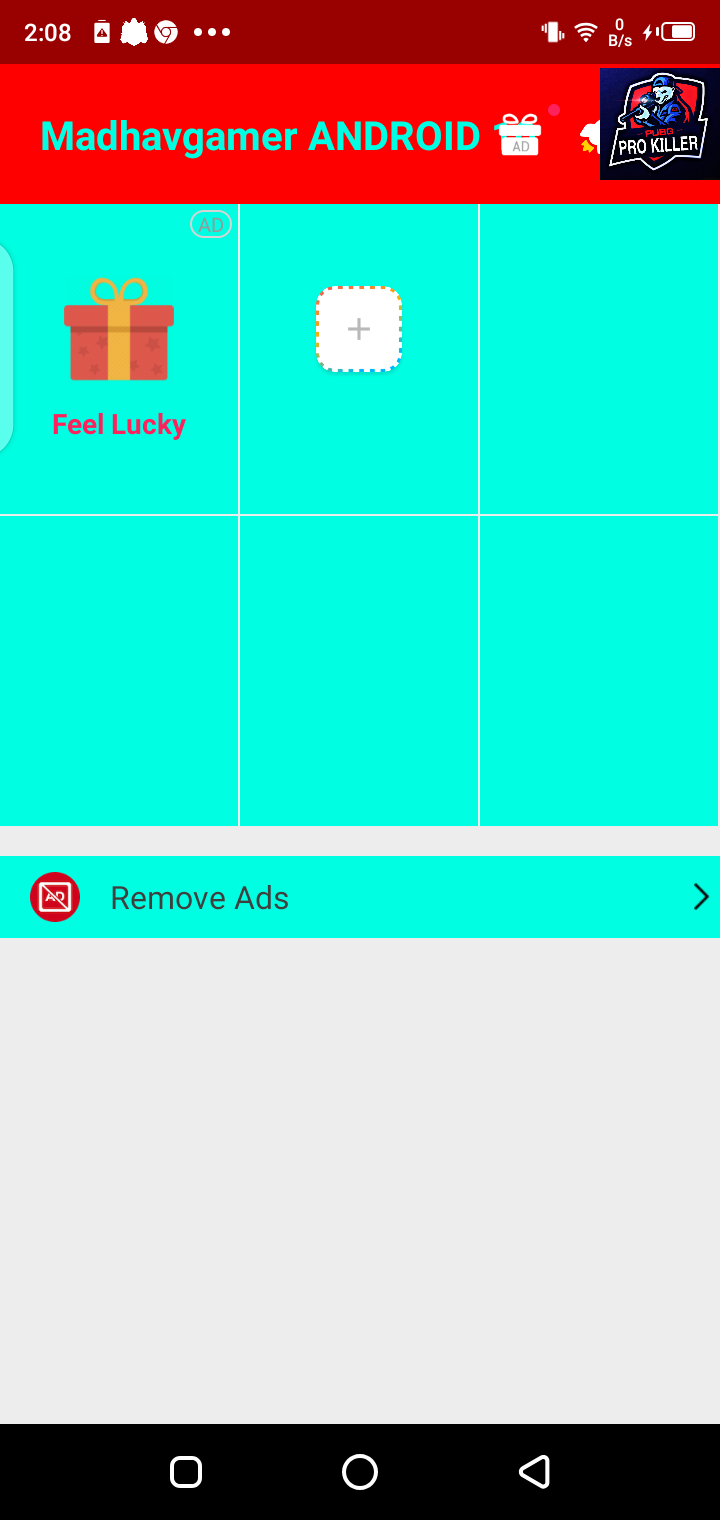The width and height of the screenshot is (720, 1520).
Task: Open the gift AD icon in header
Action: click(520, 135)
